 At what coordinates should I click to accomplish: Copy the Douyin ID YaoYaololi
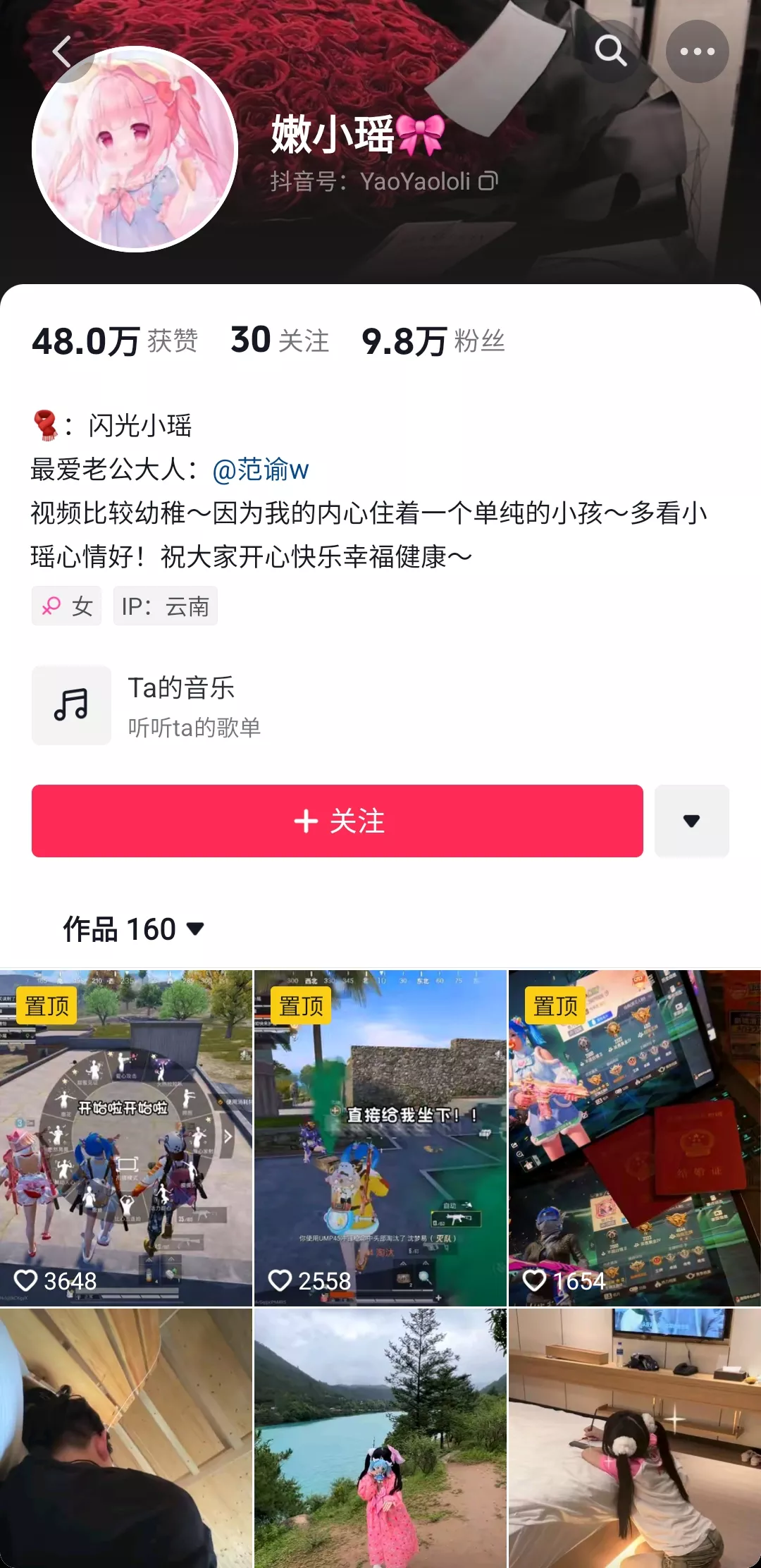488,182
